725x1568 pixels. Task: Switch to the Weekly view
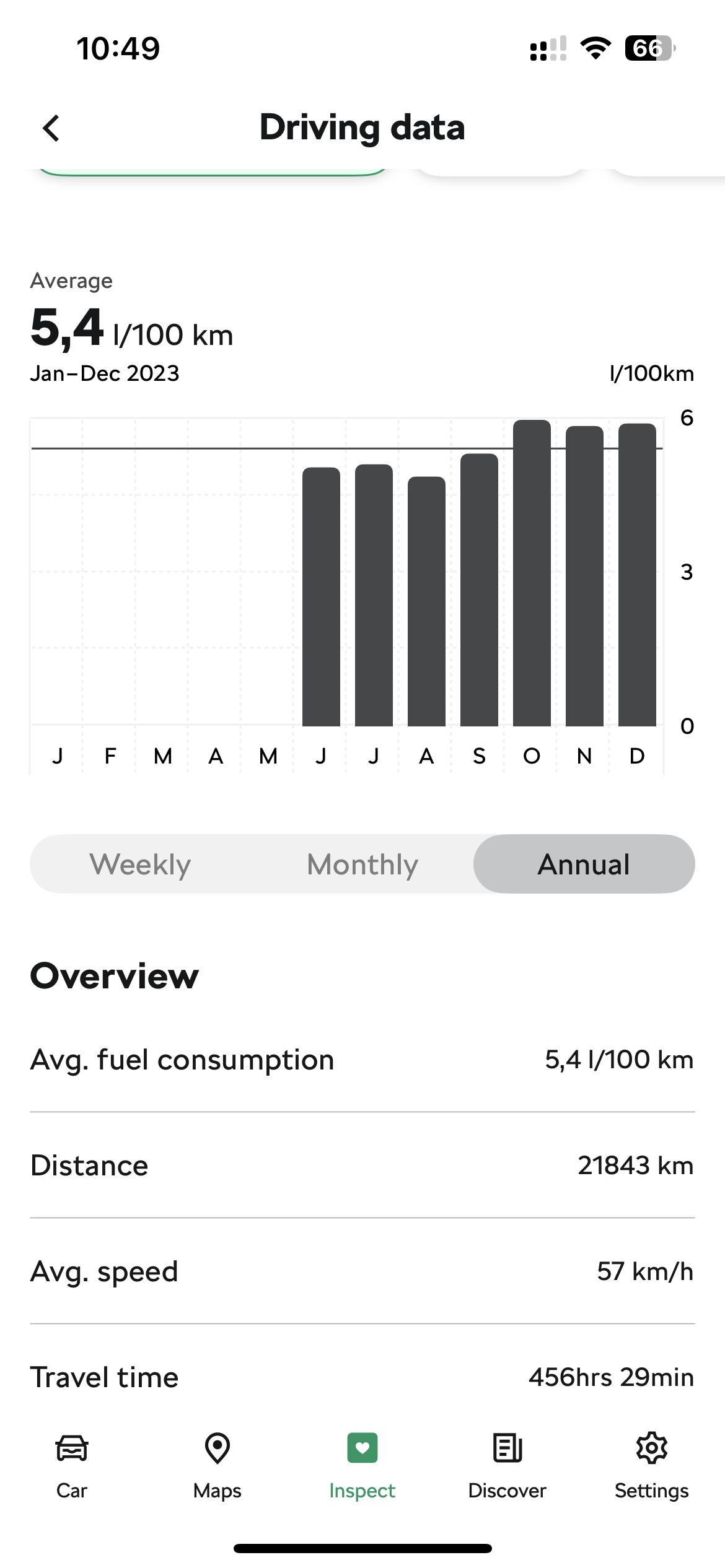click(140, 864)
